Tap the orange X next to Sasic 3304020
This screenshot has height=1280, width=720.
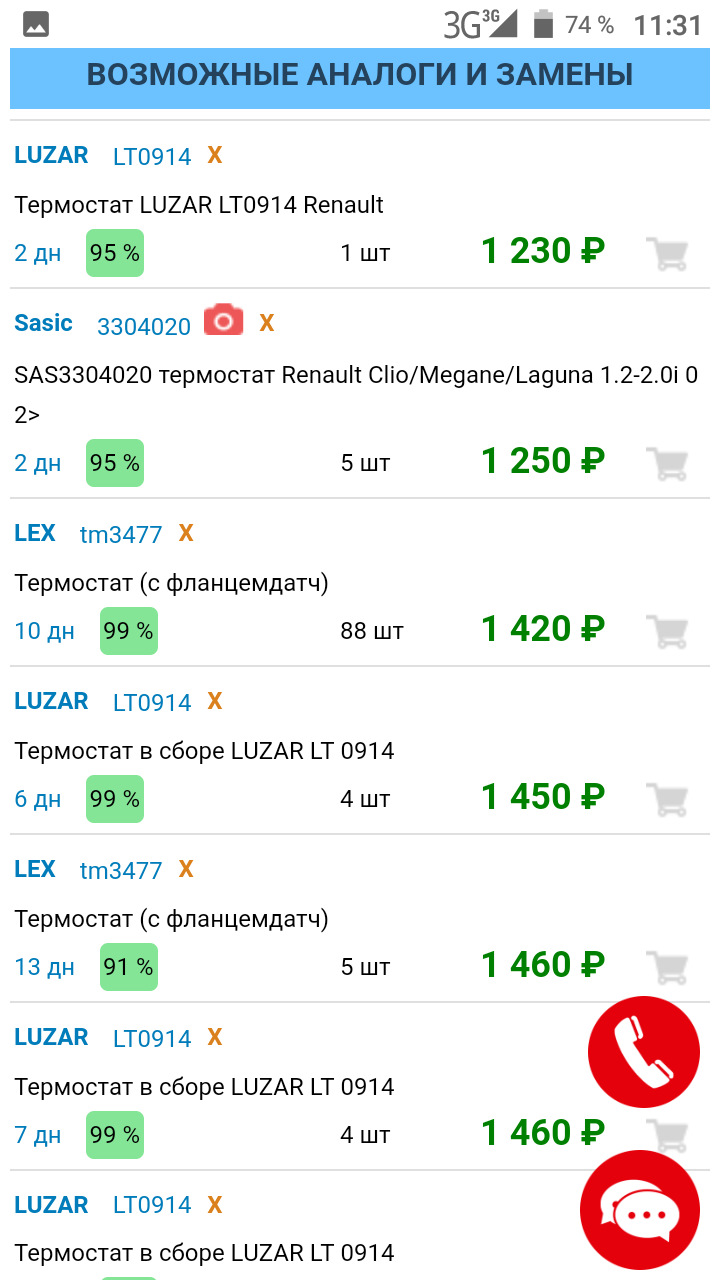point(267,323)
